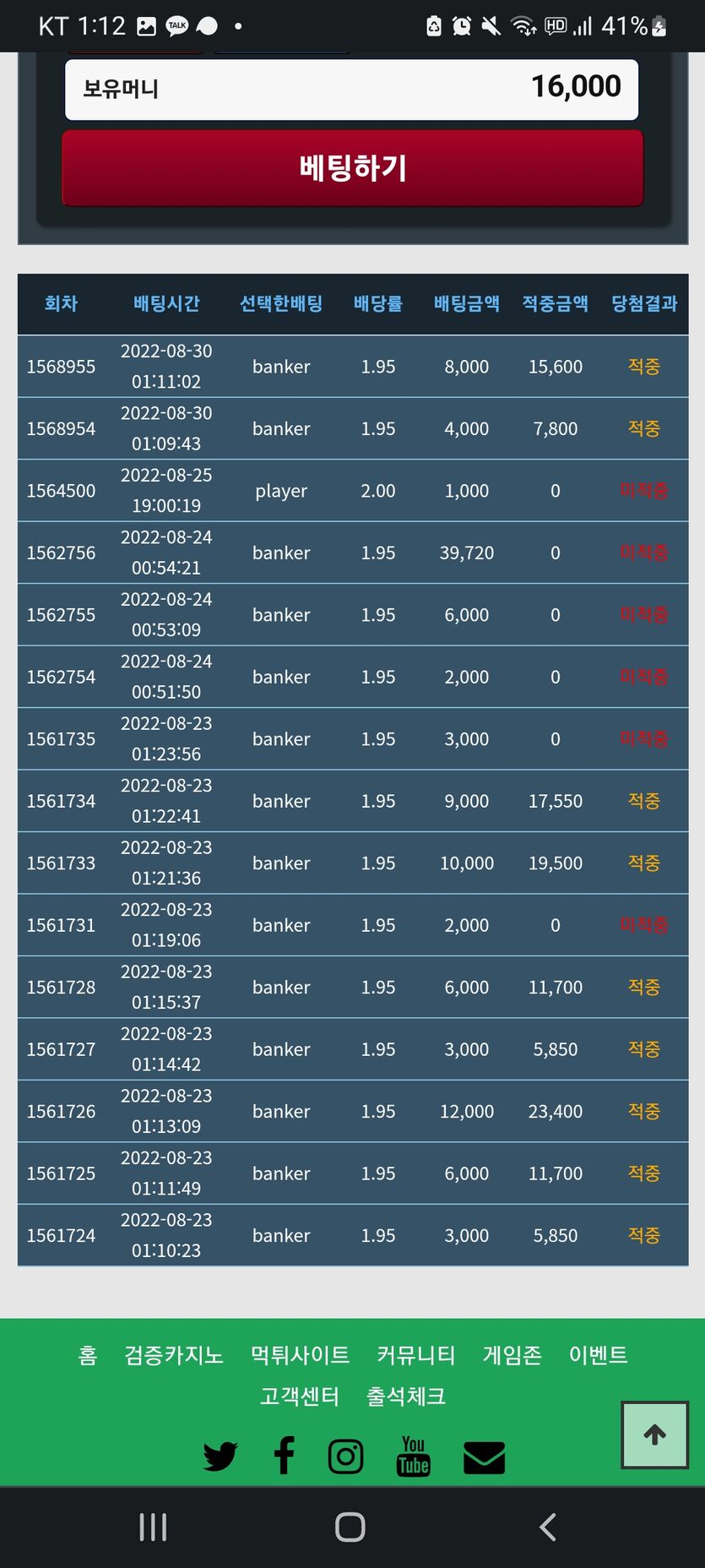The image size is (705, 1568).
Task: Open the 커뮤니티 link
Action: (x=416, y=1355)
